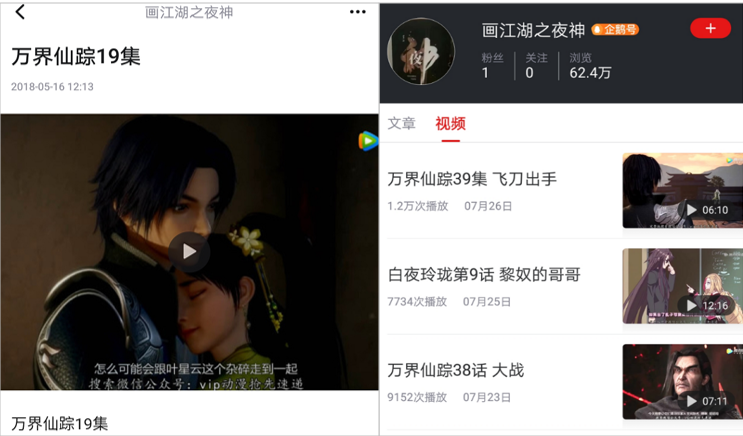The image size is (743, 436).
Task: Play the 万界仙踪19集 video
Action: (x=189, y=252)
